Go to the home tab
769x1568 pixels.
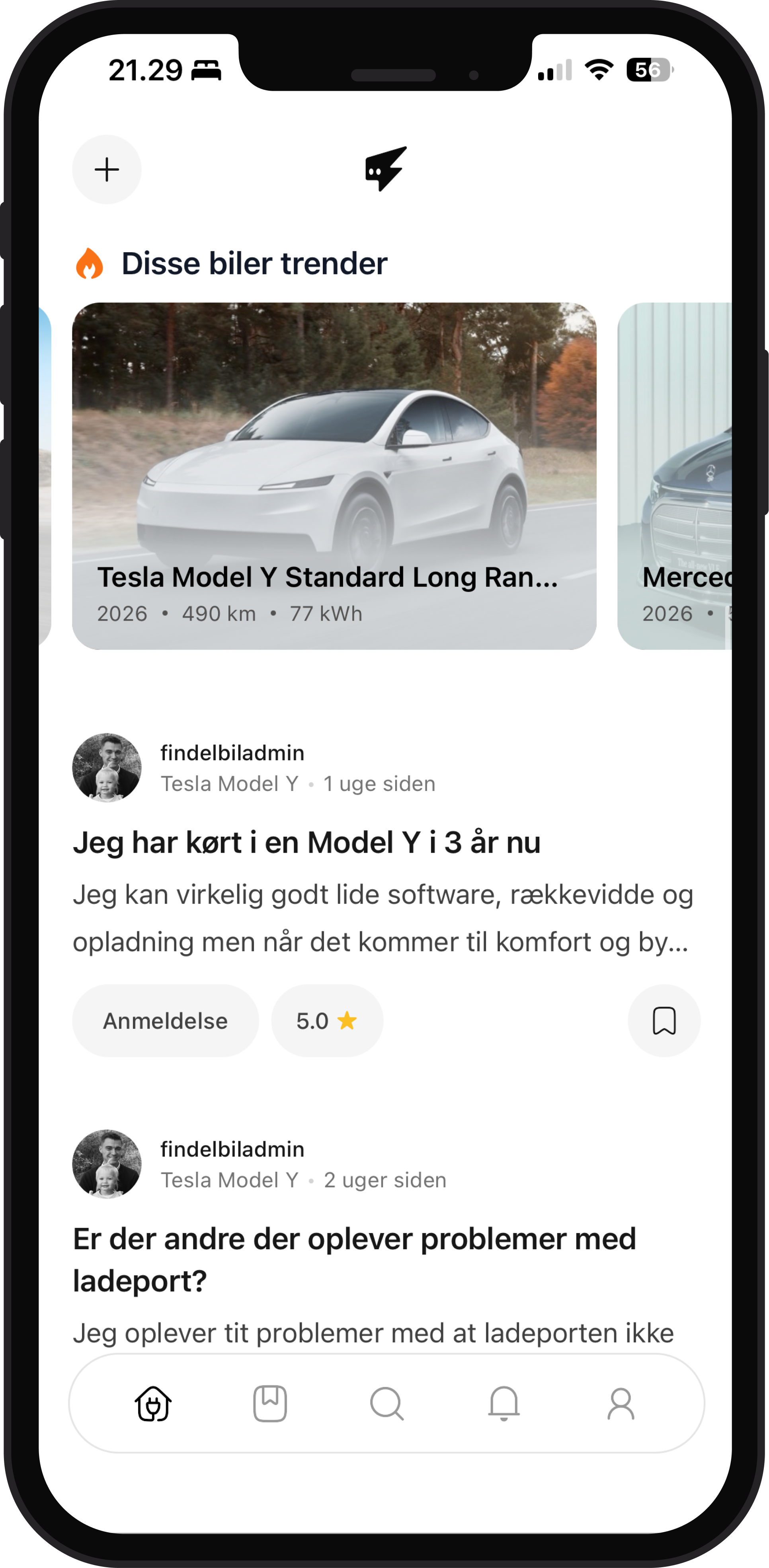coord(153,1404)
